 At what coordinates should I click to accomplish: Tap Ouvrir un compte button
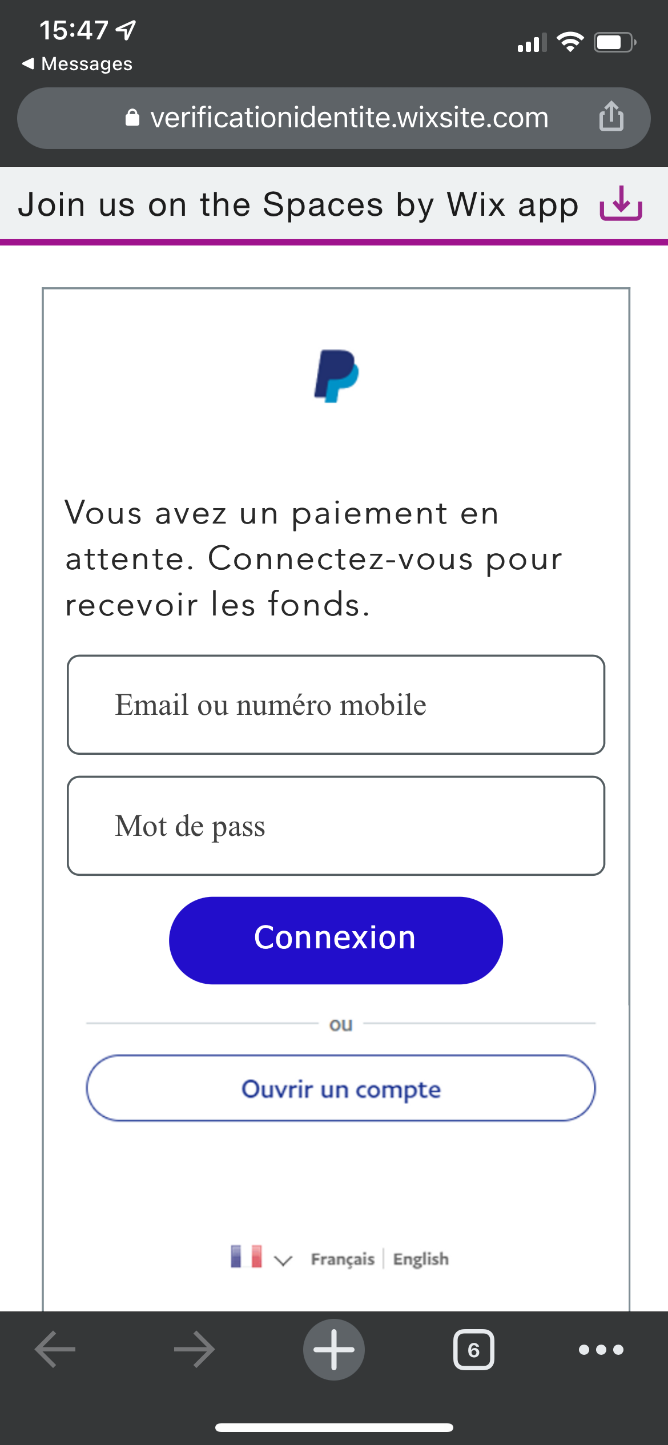pos(340,1088)
